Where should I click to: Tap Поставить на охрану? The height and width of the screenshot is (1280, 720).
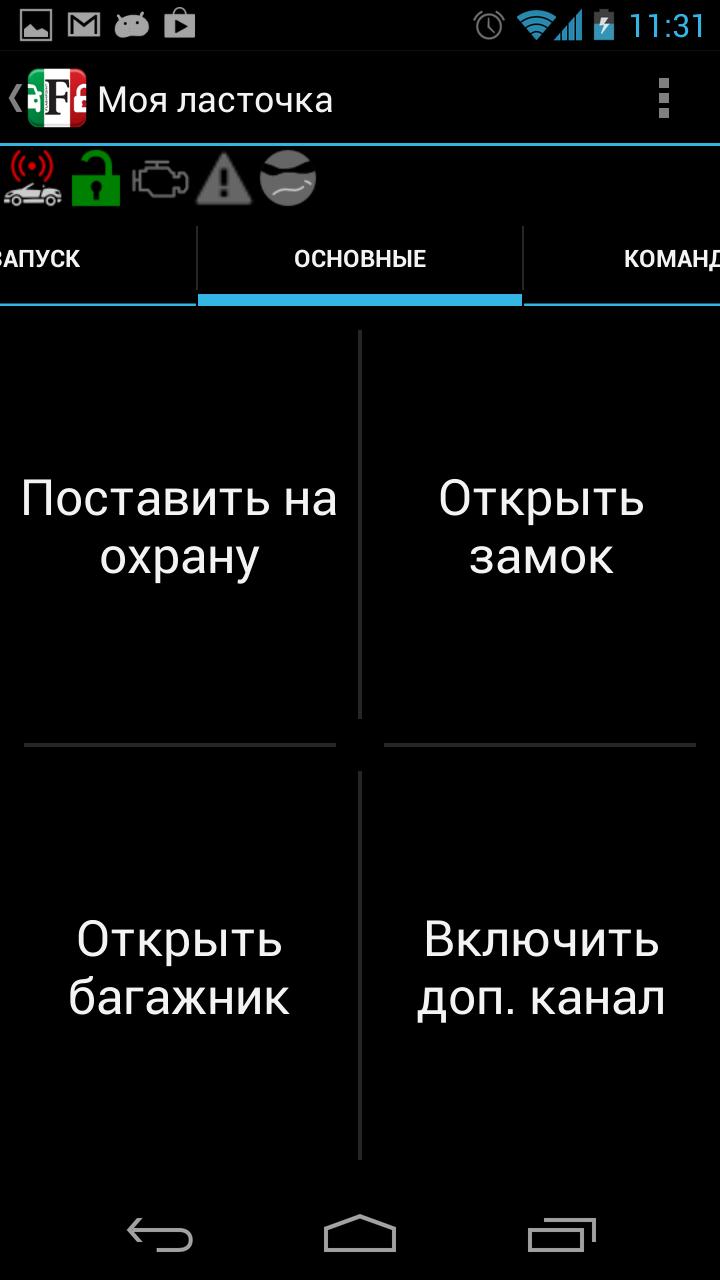click(x=180, y=527)
